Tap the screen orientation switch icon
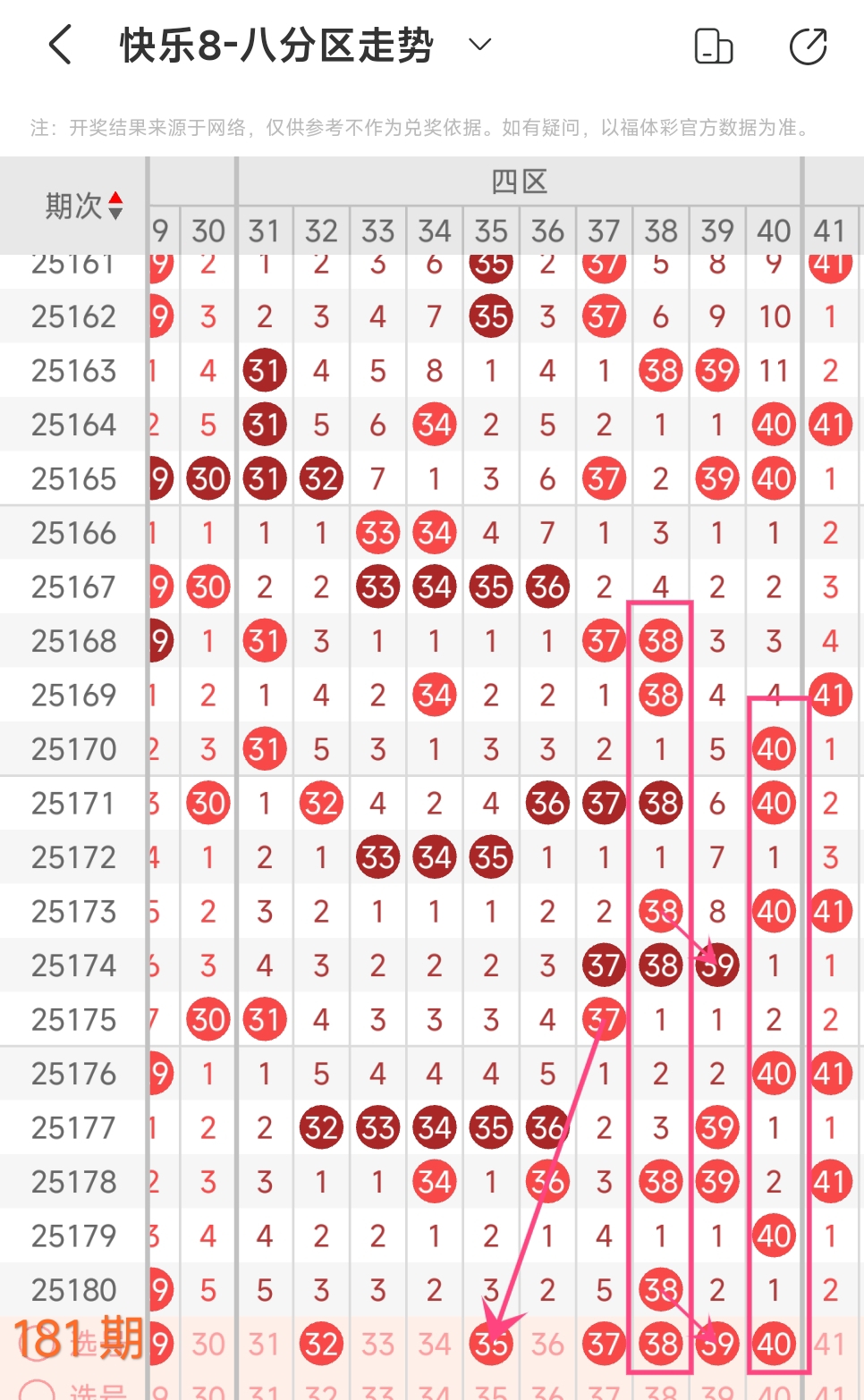The image size is (864, 1400). 714,46
